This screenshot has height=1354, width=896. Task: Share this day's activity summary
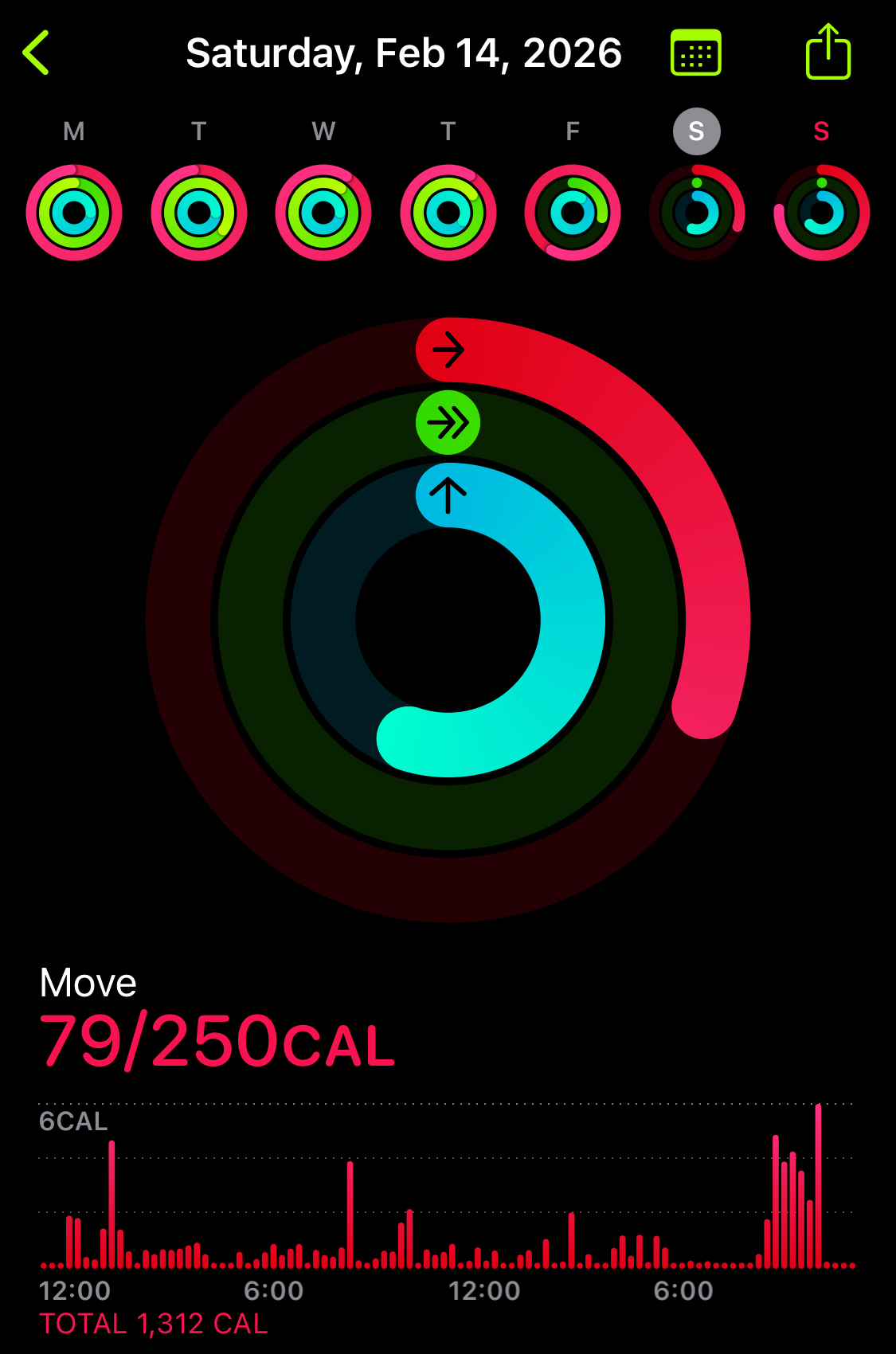coord(828,53)
